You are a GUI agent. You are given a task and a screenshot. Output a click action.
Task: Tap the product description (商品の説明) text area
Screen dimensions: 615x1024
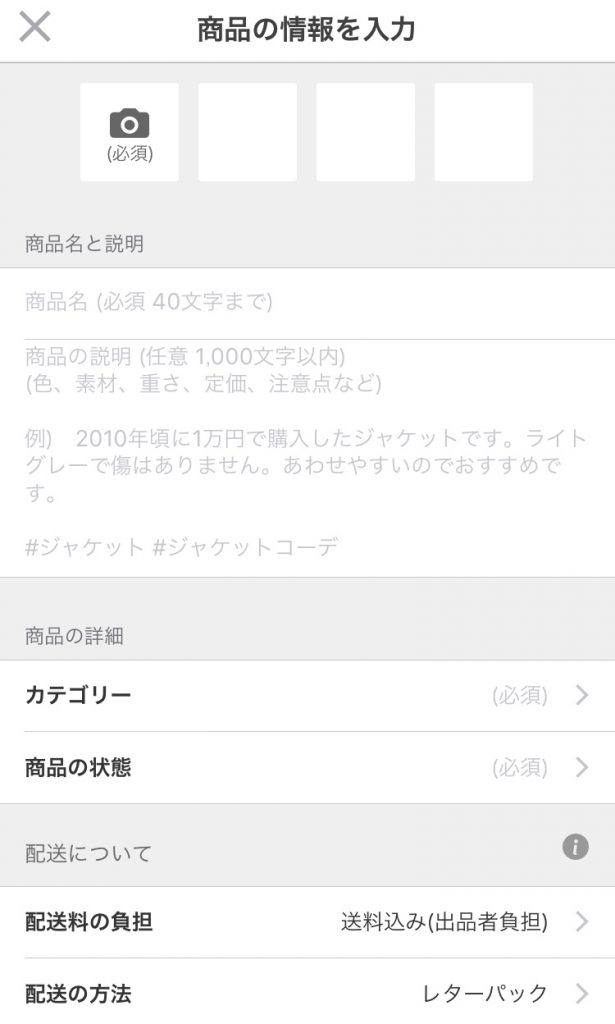[308, 458]
